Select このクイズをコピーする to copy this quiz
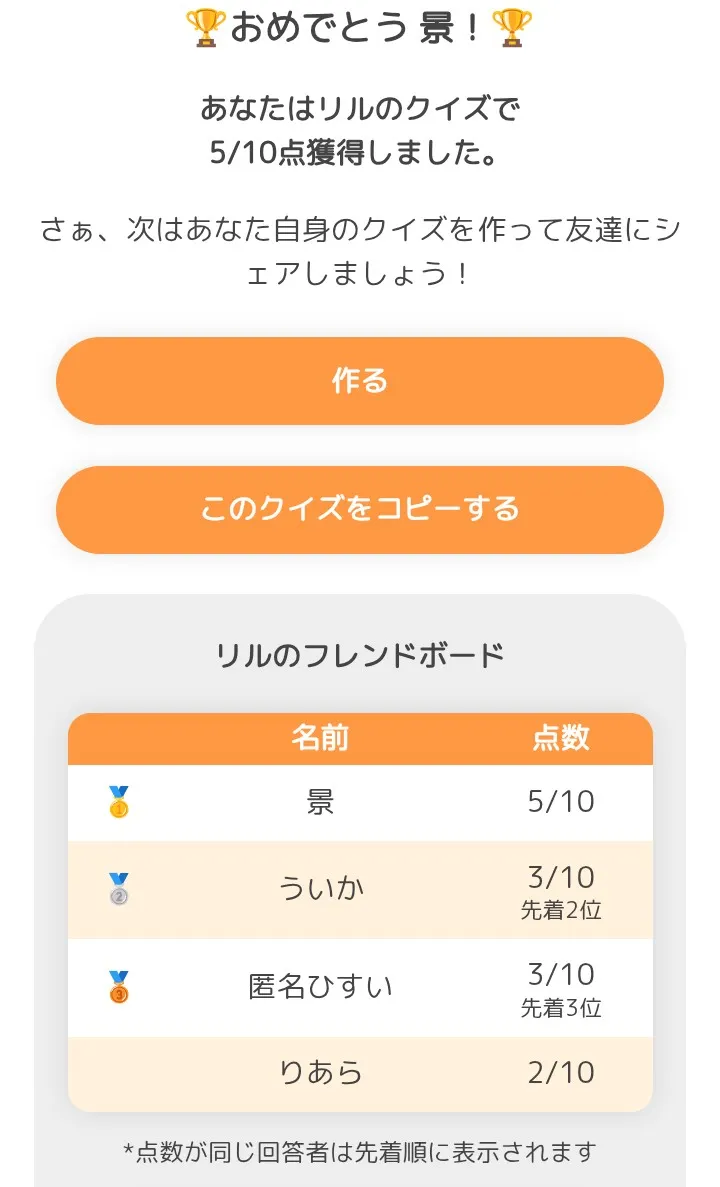This screenshot has height=1187, width=720. 360,509
